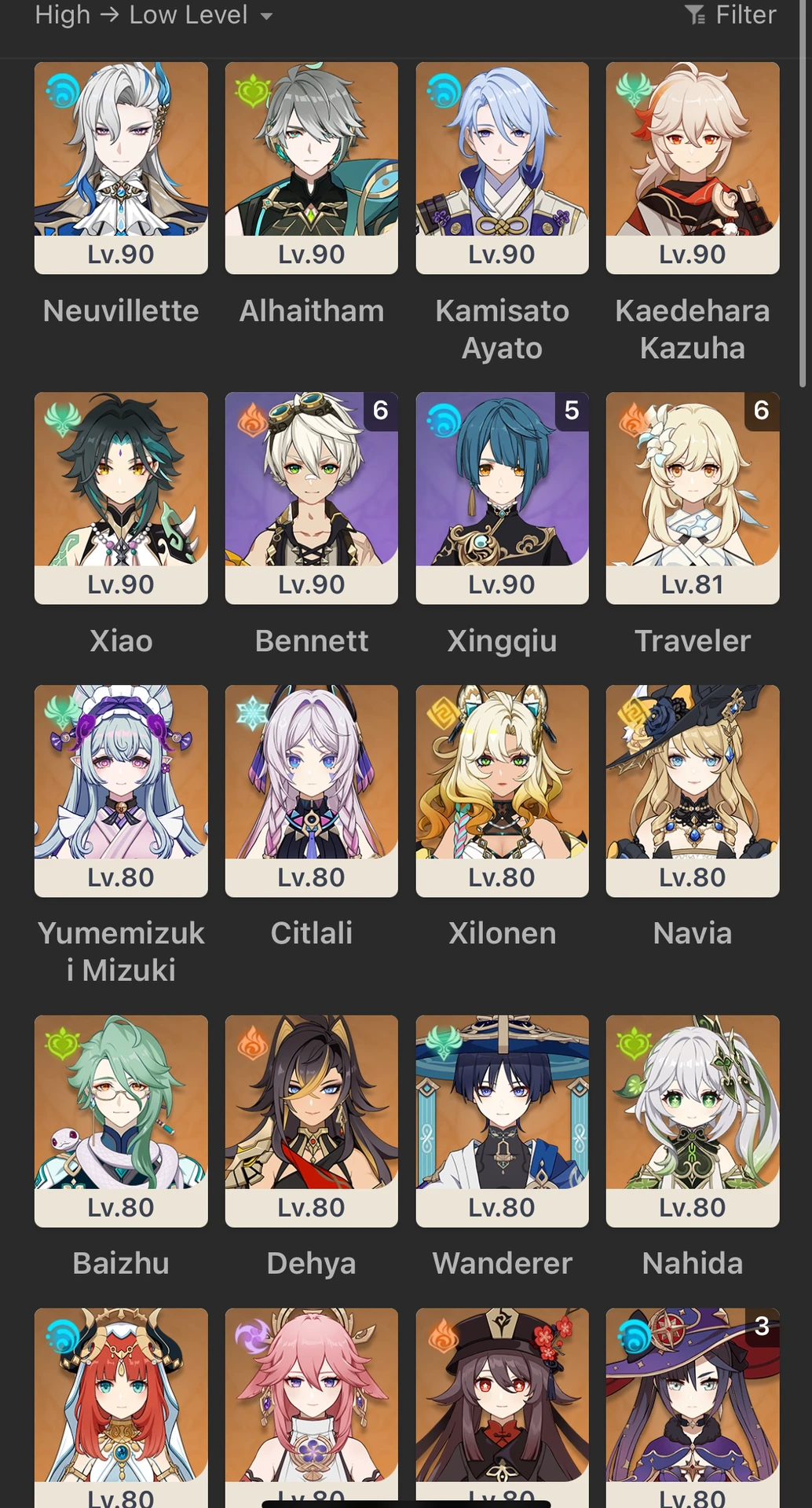Click the Lv.81 label on Traveler's card
This screenshot has width=812, height=1508.
692,584
